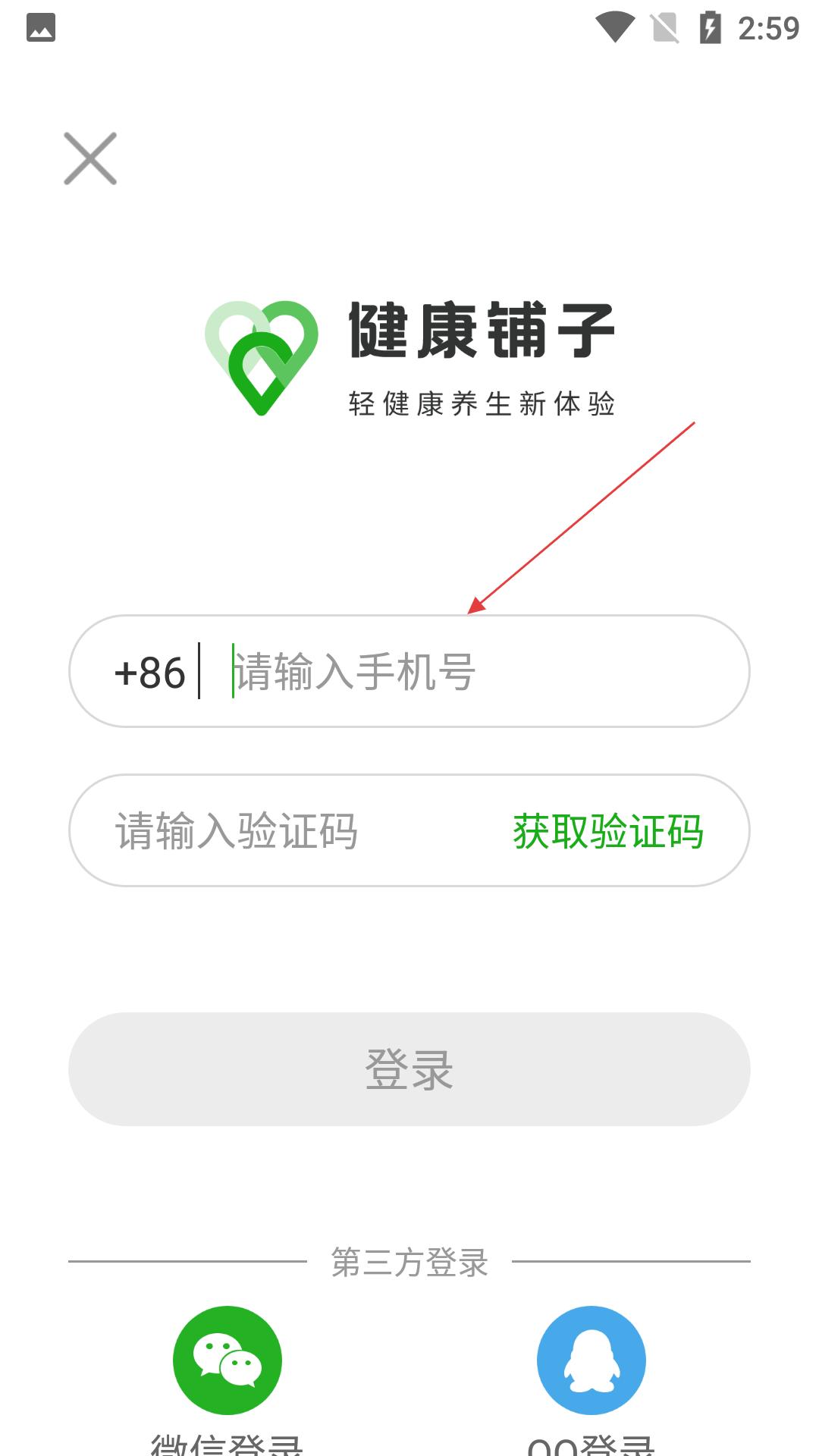Image resolution: width=819 pixels, height=1456 pixels.
Task: Request a verification code via 获取验证码
Action: pyautogui.click(x=608, y=832)
